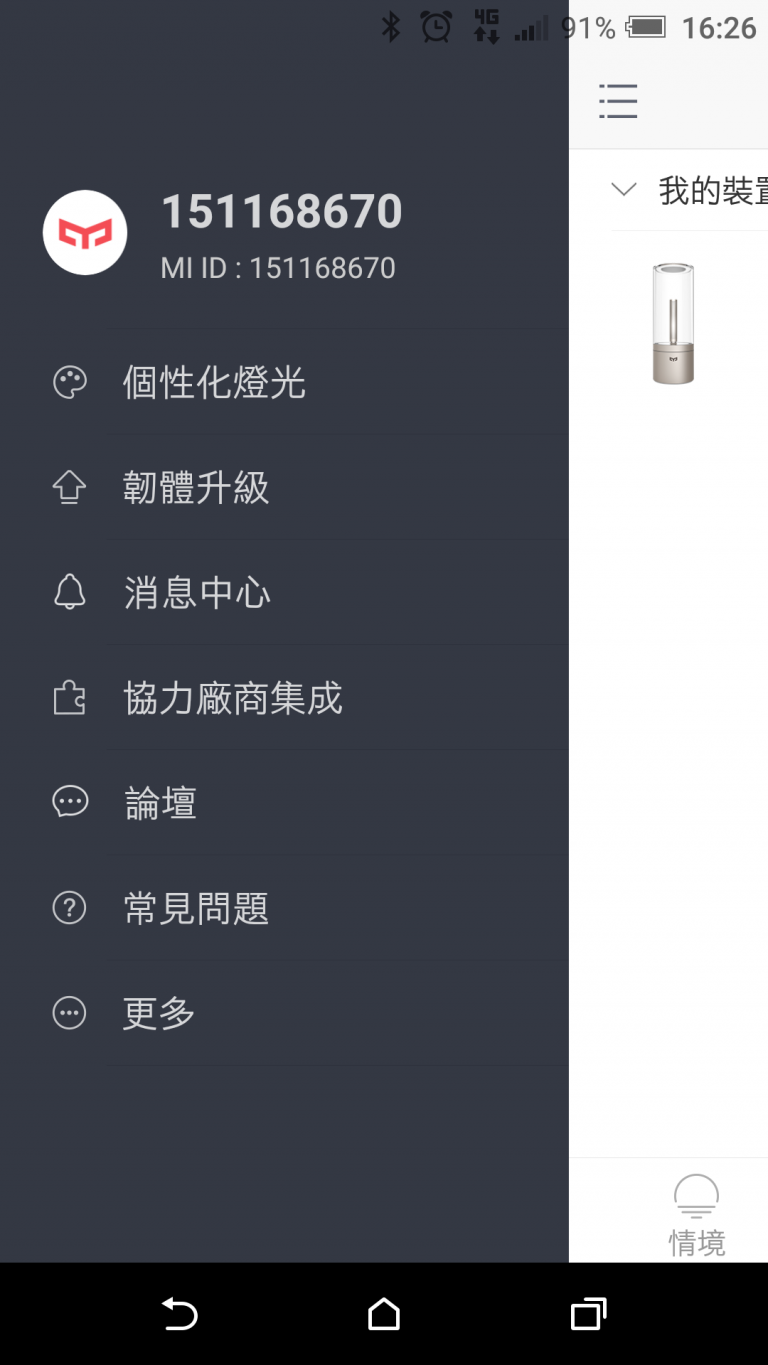Tap the drawer menu button
The width and height of the screenshot is (768, 1365).
(618, 101)
